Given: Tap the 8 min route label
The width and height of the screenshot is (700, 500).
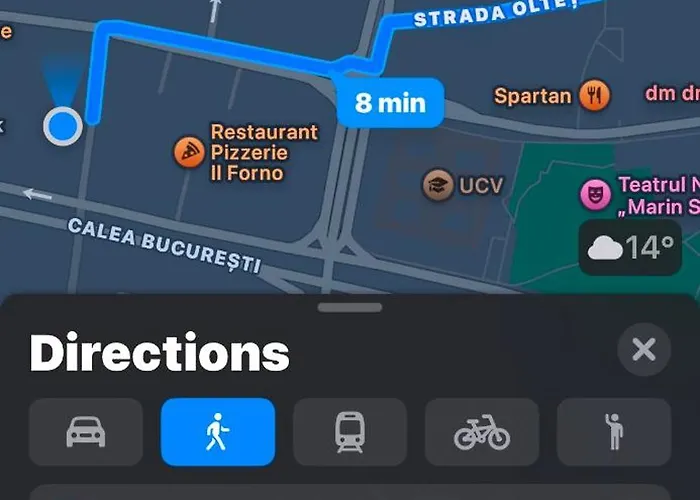Looking at the screenshot, I should pos(390,102).
